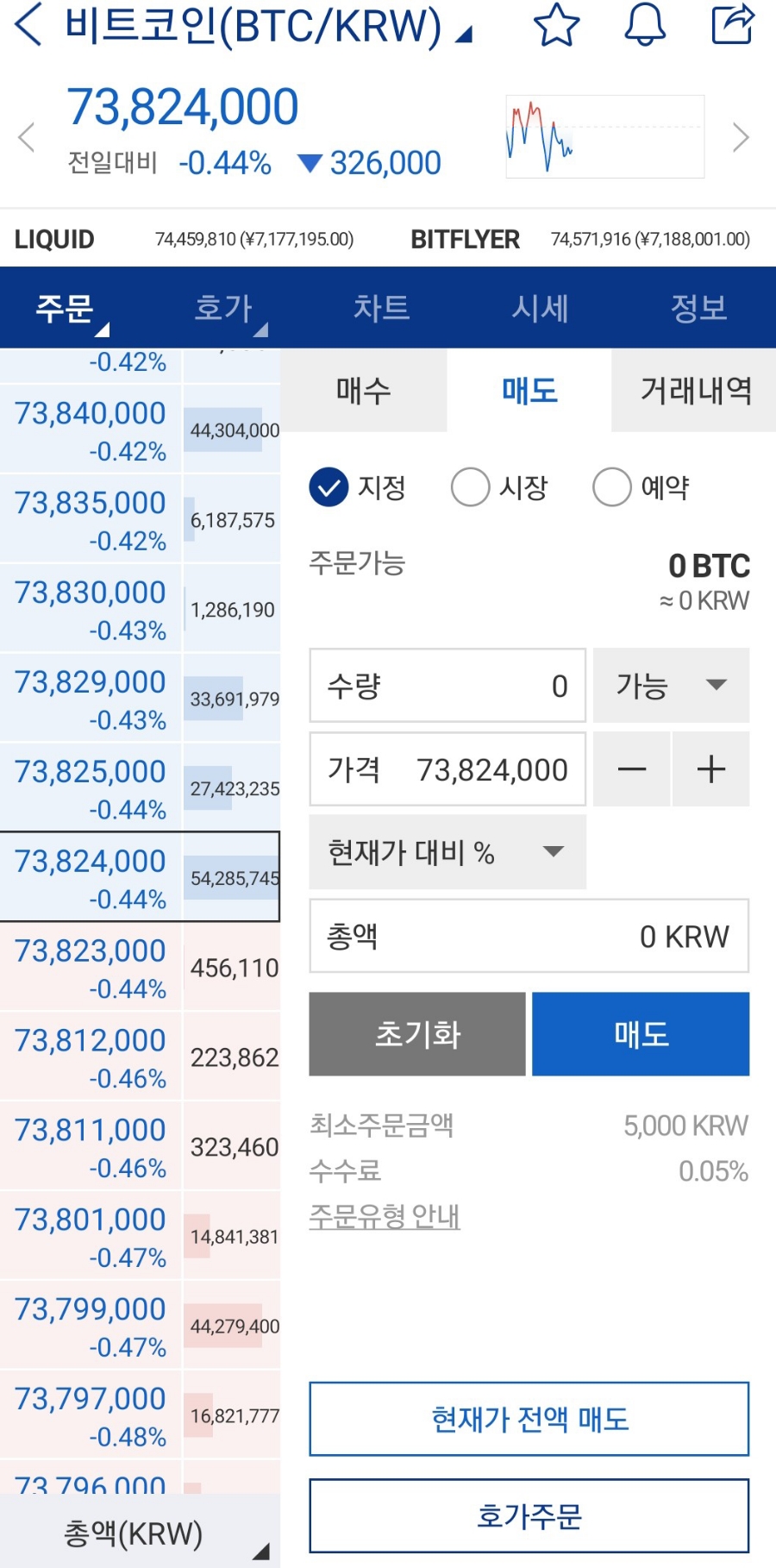Image resolution: width=776 pixels, height=1568 pixels.
Task: Tap 현재가 전액 매도 to sell all
Action: pyautogui.click(x=529, y=1421)
